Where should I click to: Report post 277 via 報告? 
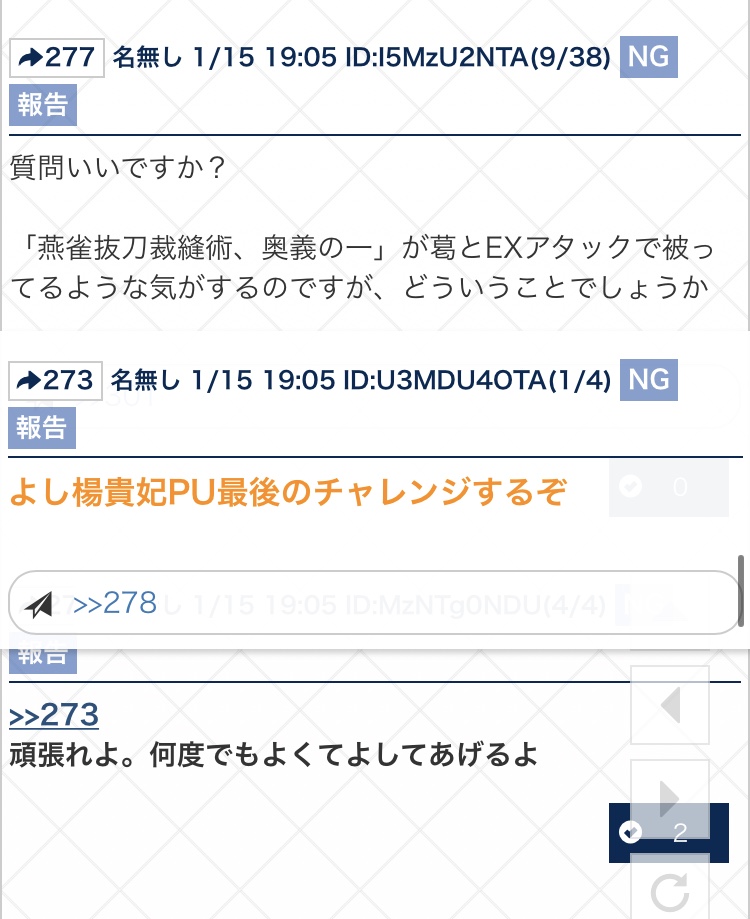coord(43,106)
